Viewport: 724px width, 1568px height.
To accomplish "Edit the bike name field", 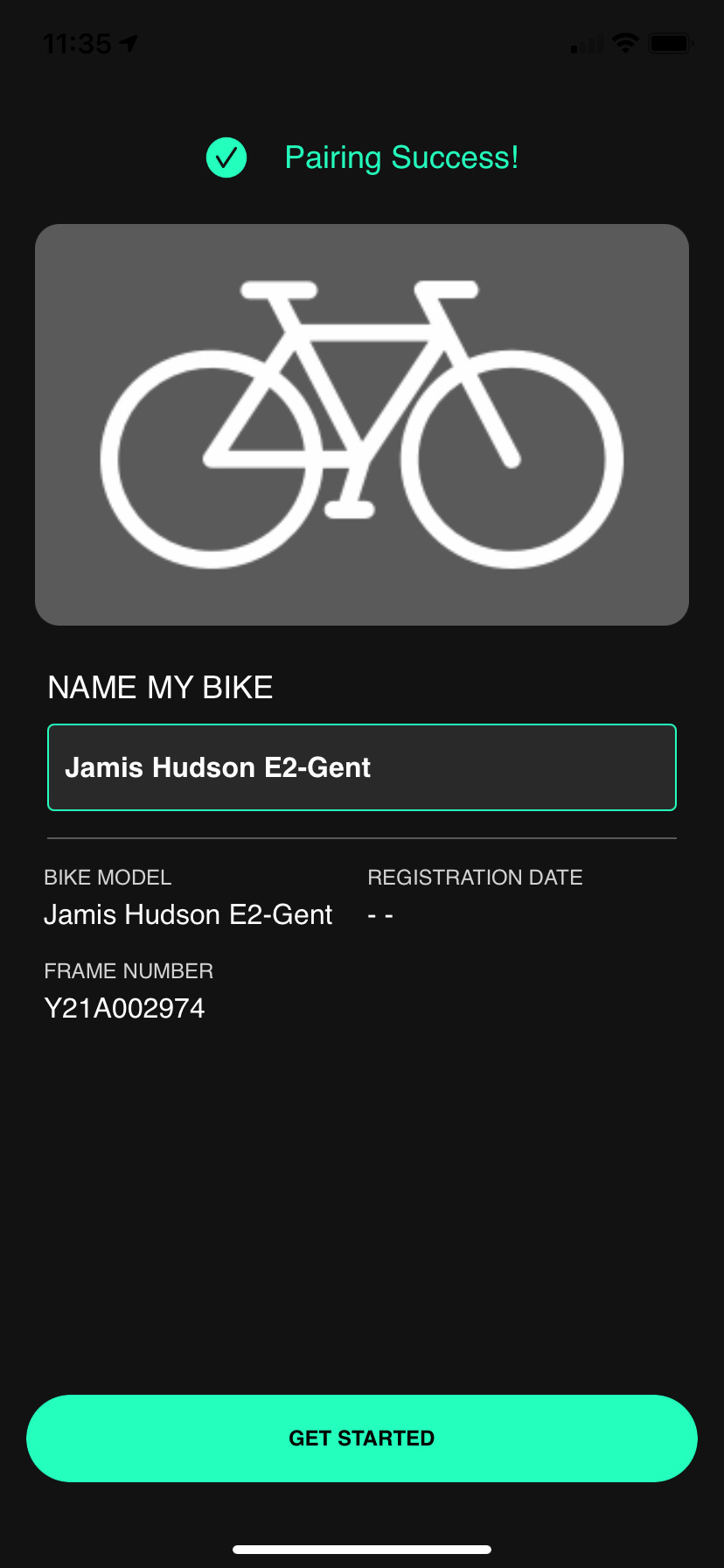I will point(362,767).
